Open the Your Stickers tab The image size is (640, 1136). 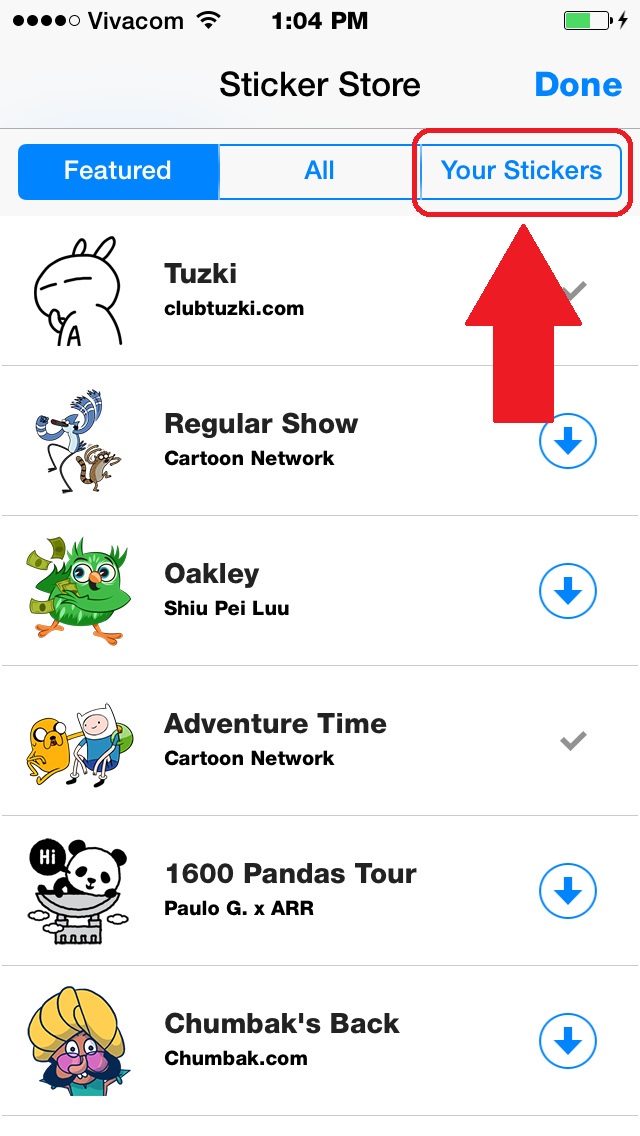pyautogui.click(x=521, y=171)
